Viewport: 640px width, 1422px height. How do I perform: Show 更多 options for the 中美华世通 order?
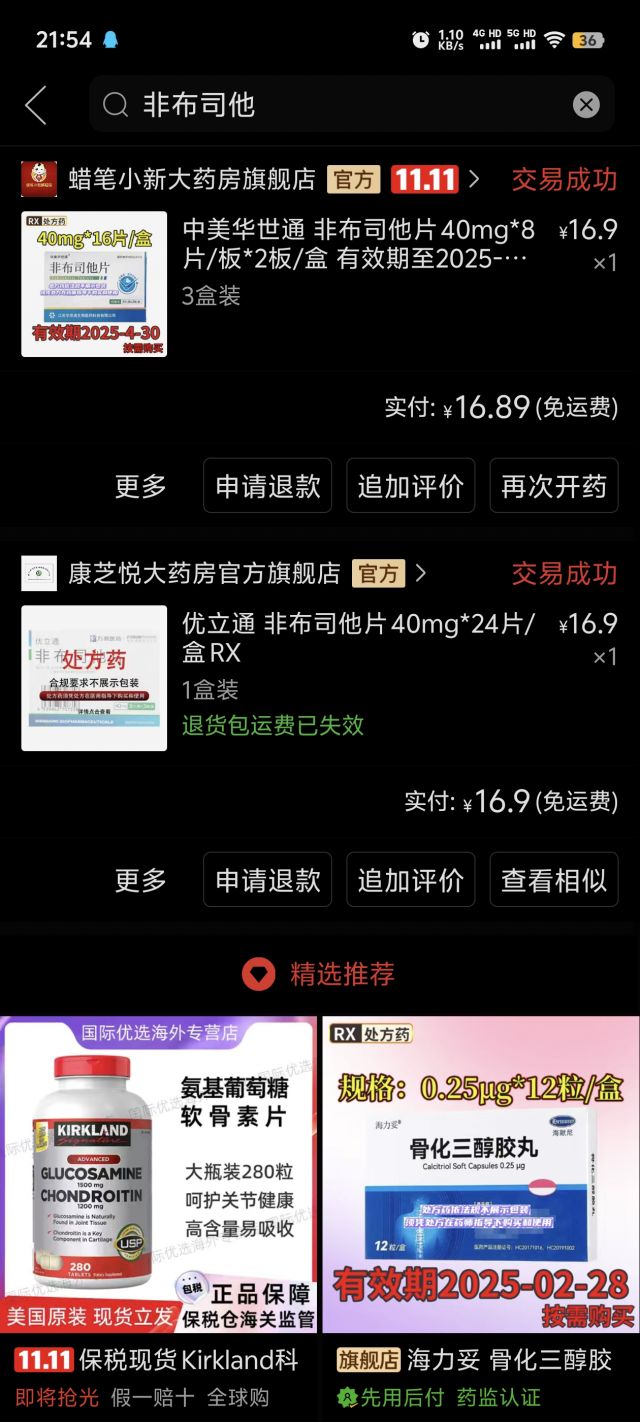coord(140,487)
